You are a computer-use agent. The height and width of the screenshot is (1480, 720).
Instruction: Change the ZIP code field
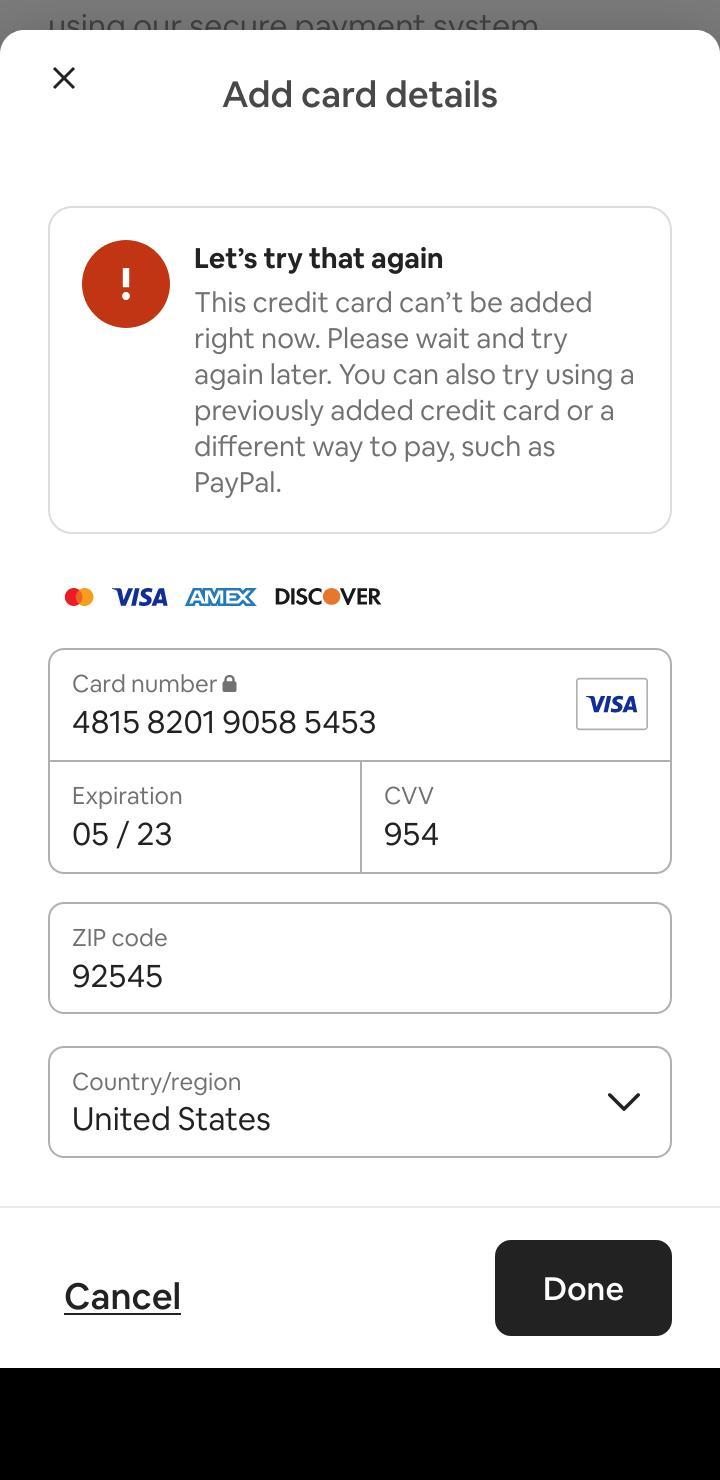360,959
